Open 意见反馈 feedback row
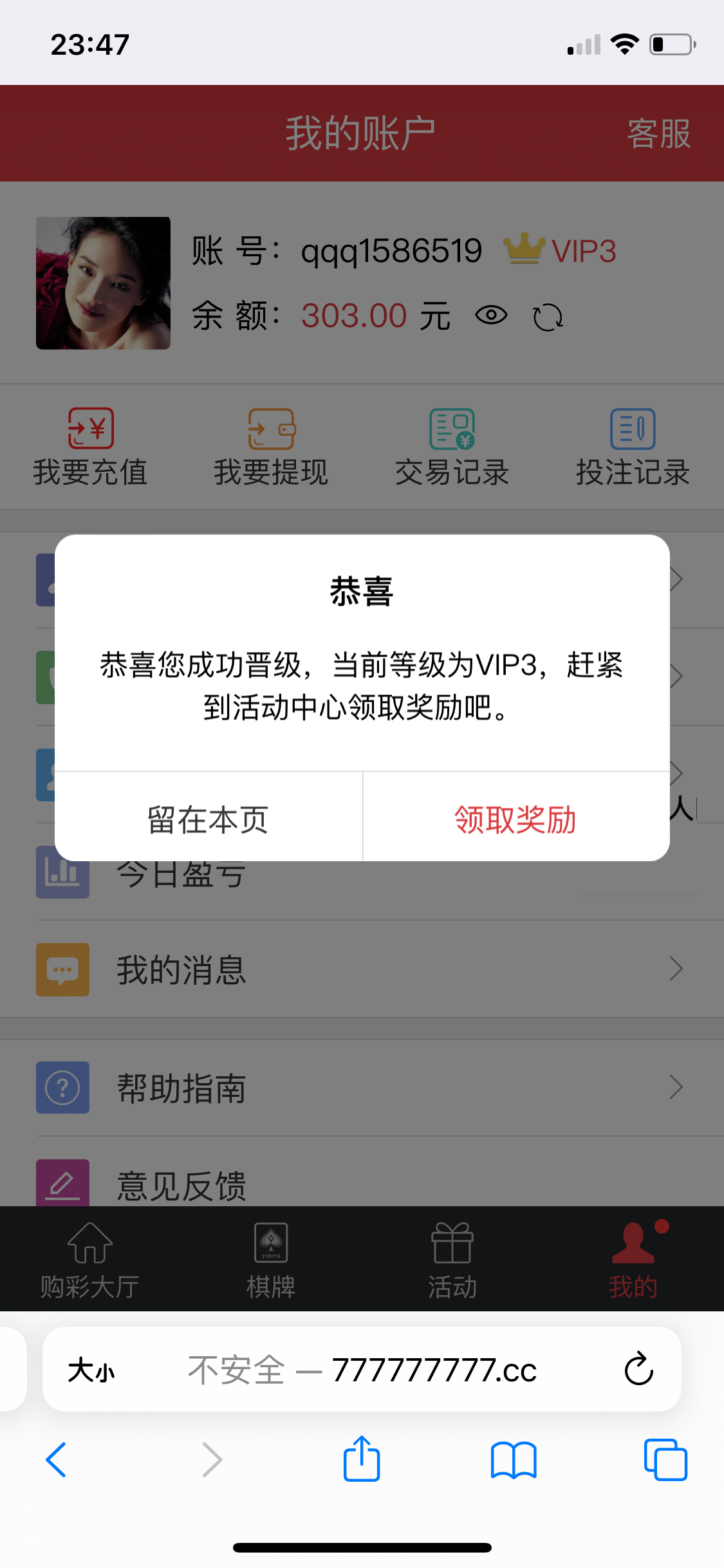The height and width of the screenshot is (1568, 724). (360, 1183)
